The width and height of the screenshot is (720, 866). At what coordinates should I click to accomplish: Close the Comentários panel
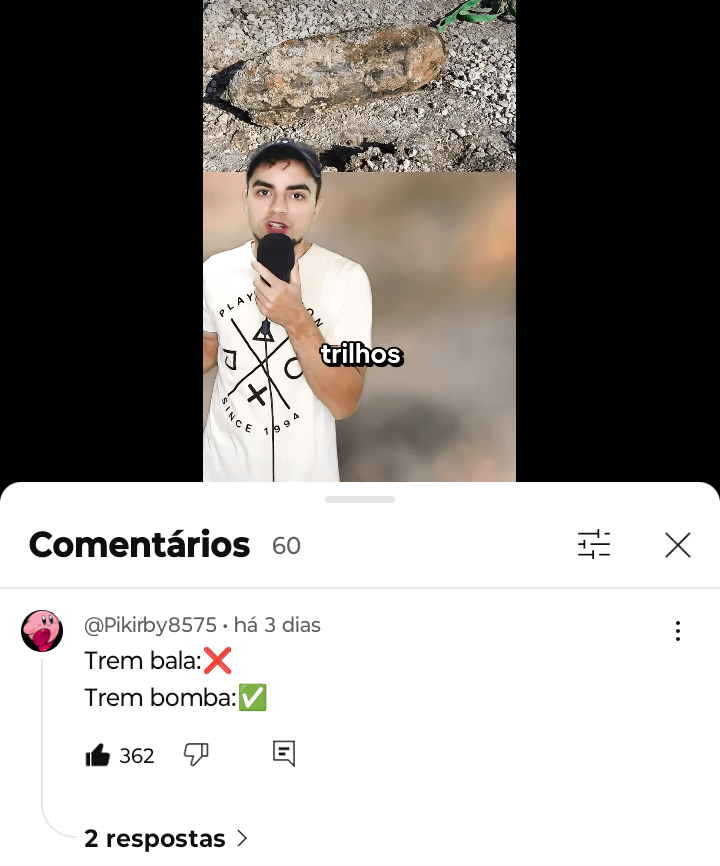(x=678, y=544)
